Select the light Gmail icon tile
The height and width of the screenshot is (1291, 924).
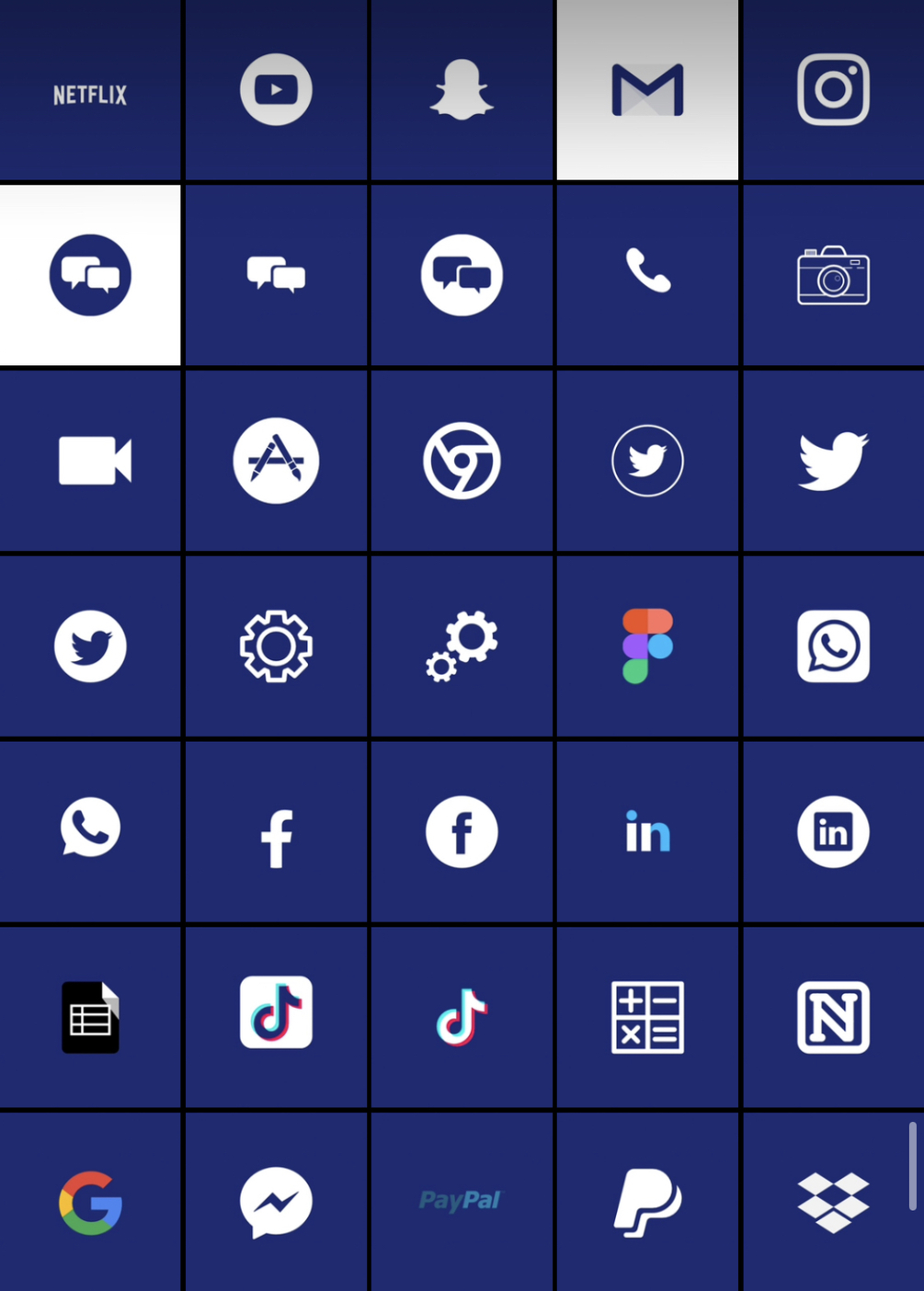(647, 90)
